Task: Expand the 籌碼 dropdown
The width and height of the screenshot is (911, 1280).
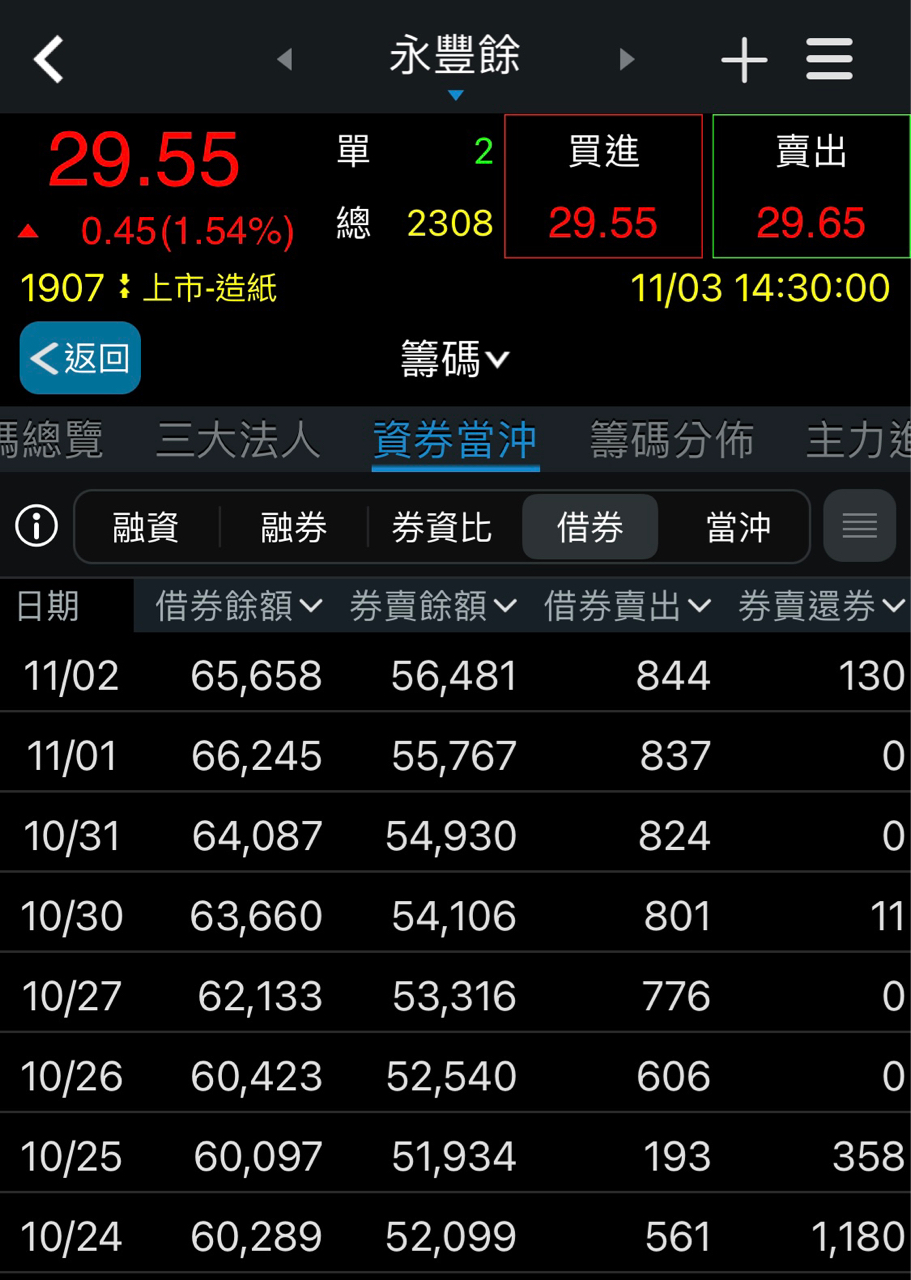Action: 455,359
